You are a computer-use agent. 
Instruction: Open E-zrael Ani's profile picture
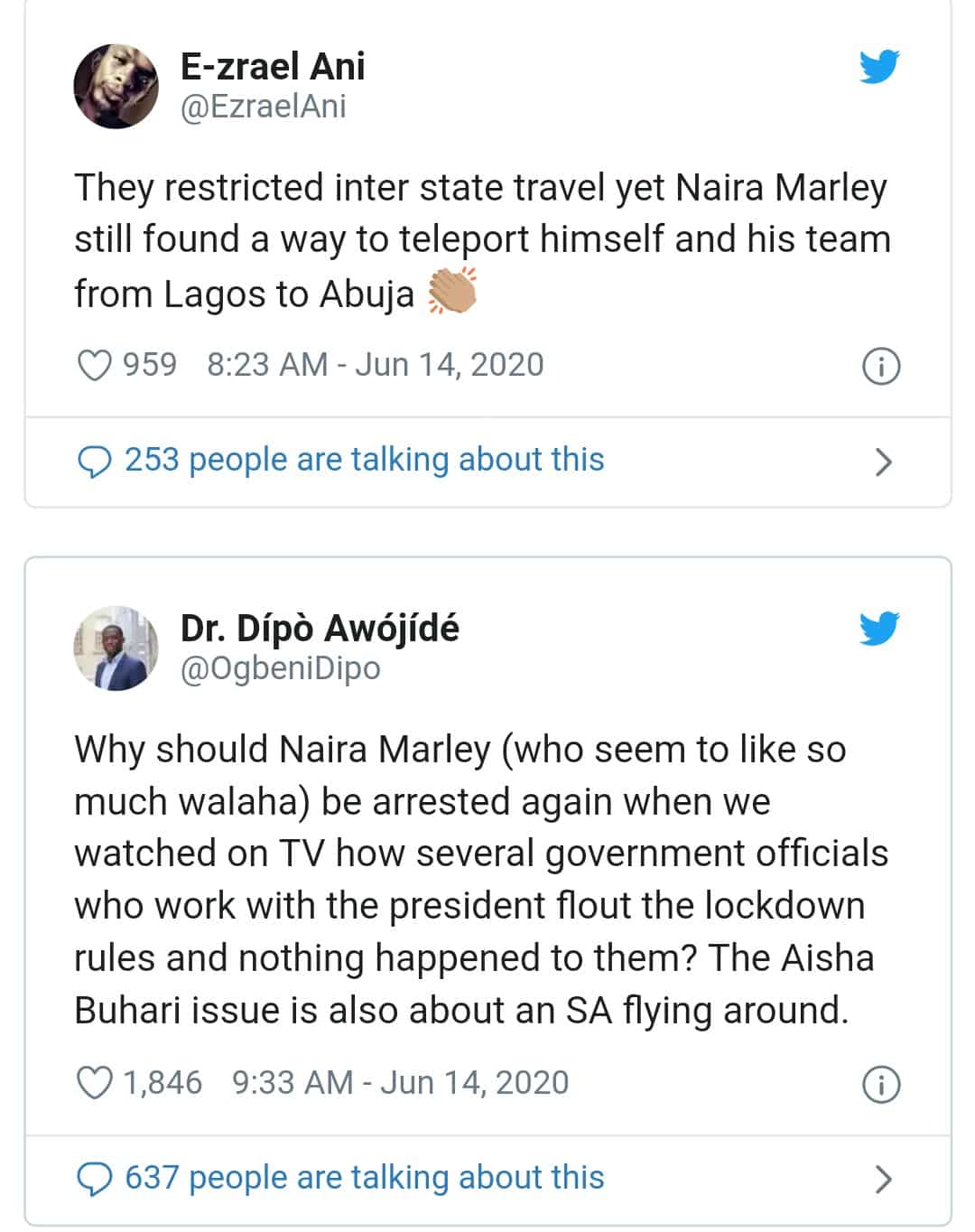[116, 87]
